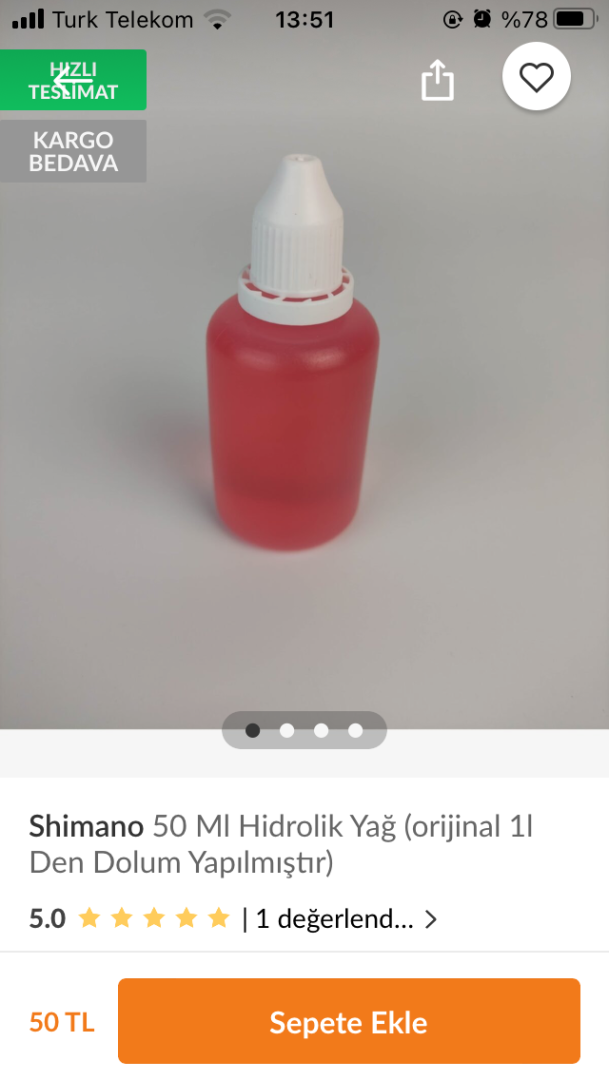The height and width of the screenshot is (1080, 609).
Task: Go back using the arrow icon
Action: click(x=72, y=79)
